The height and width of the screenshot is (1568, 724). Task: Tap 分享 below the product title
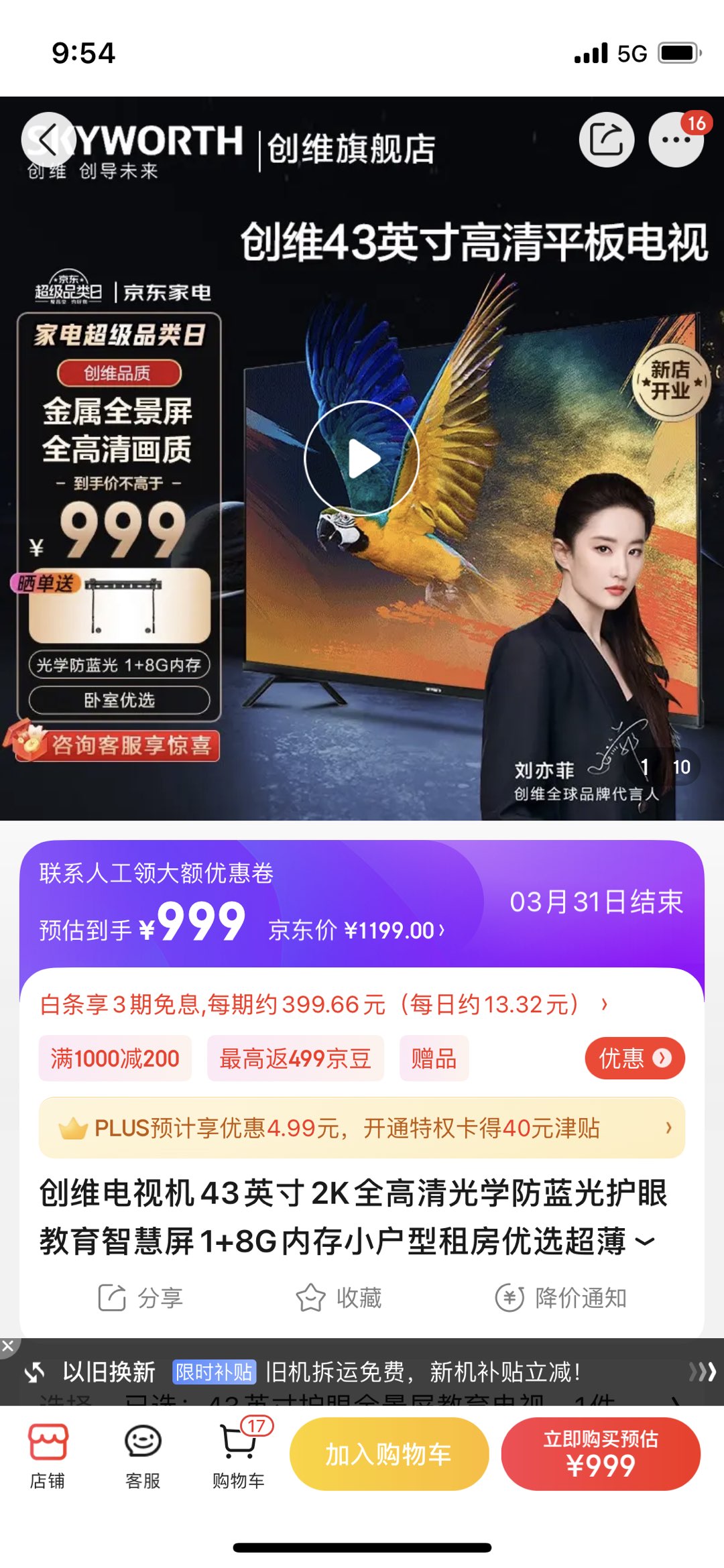140,1298
